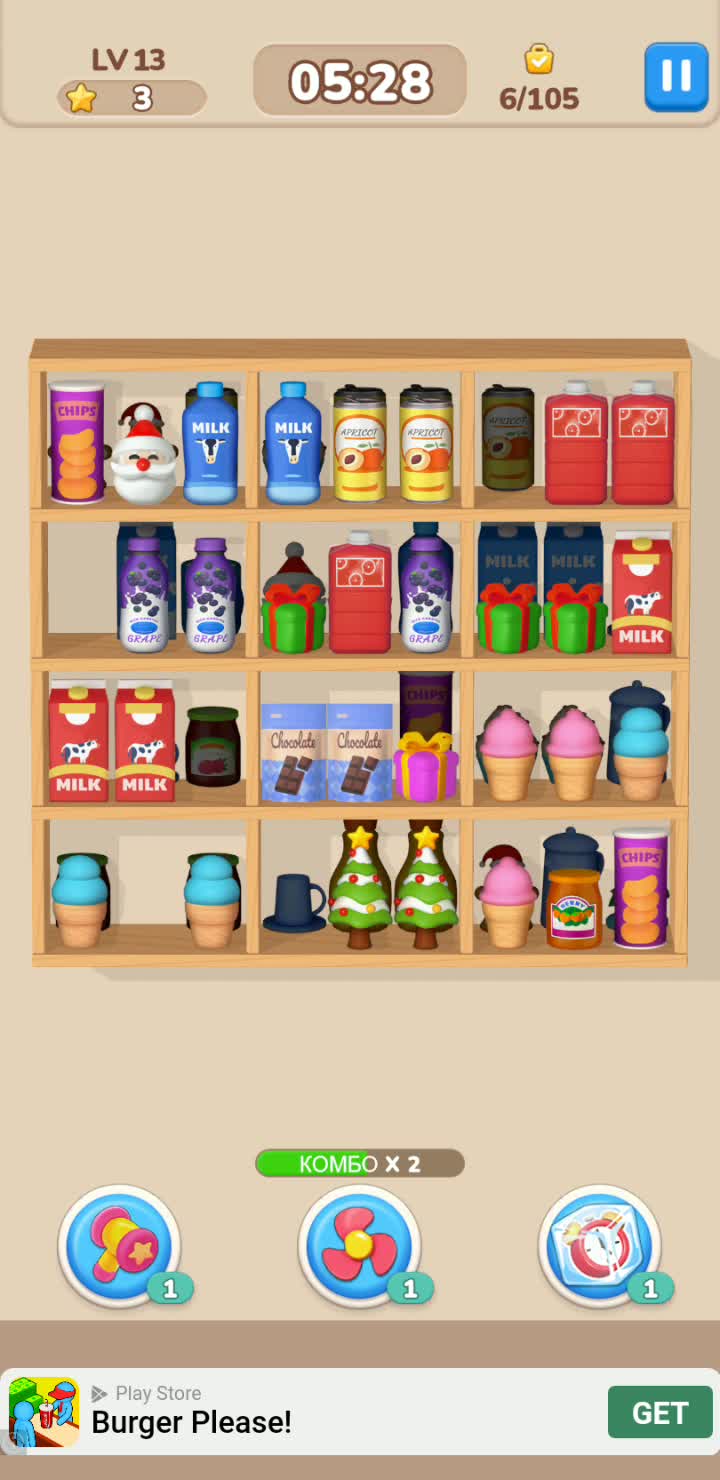720x1480 pixels.
Task: Select the pink gift box with yellow bow
Action: 425,767
